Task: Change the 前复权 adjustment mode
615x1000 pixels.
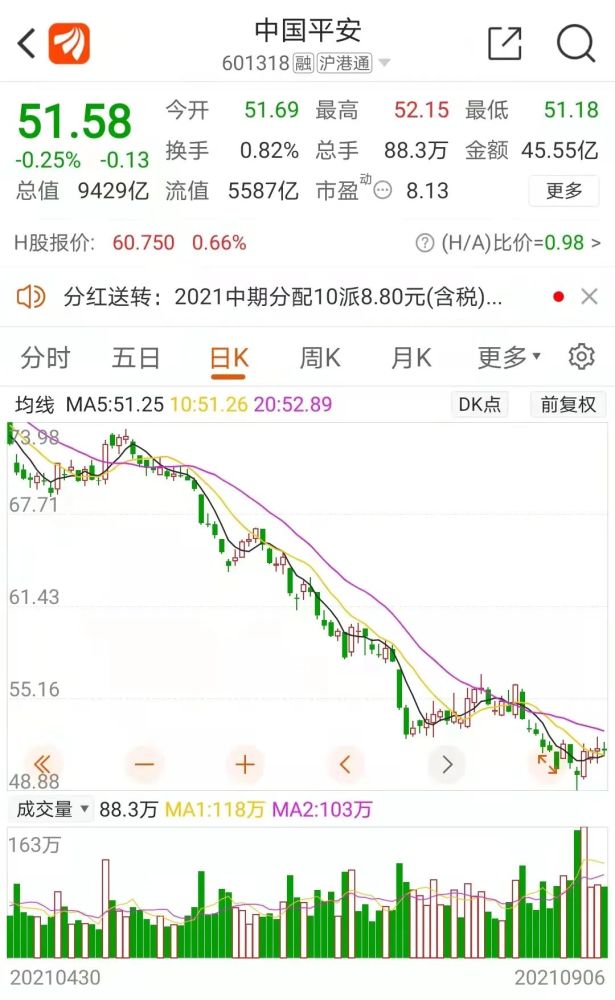Action: pyautogui.click(x=568, y=404)
